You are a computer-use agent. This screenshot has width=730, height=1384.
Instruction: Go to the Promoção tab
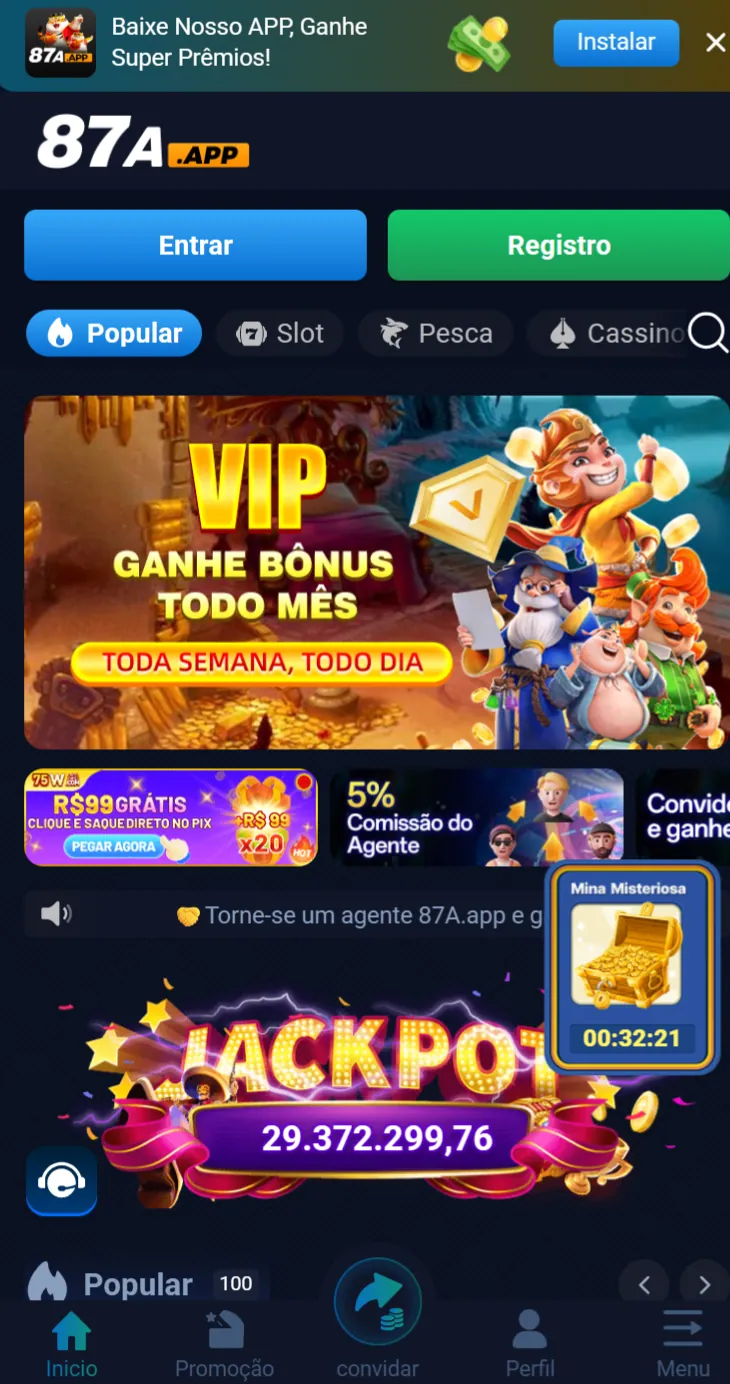pyautogui.click(x=224, y=1344)
